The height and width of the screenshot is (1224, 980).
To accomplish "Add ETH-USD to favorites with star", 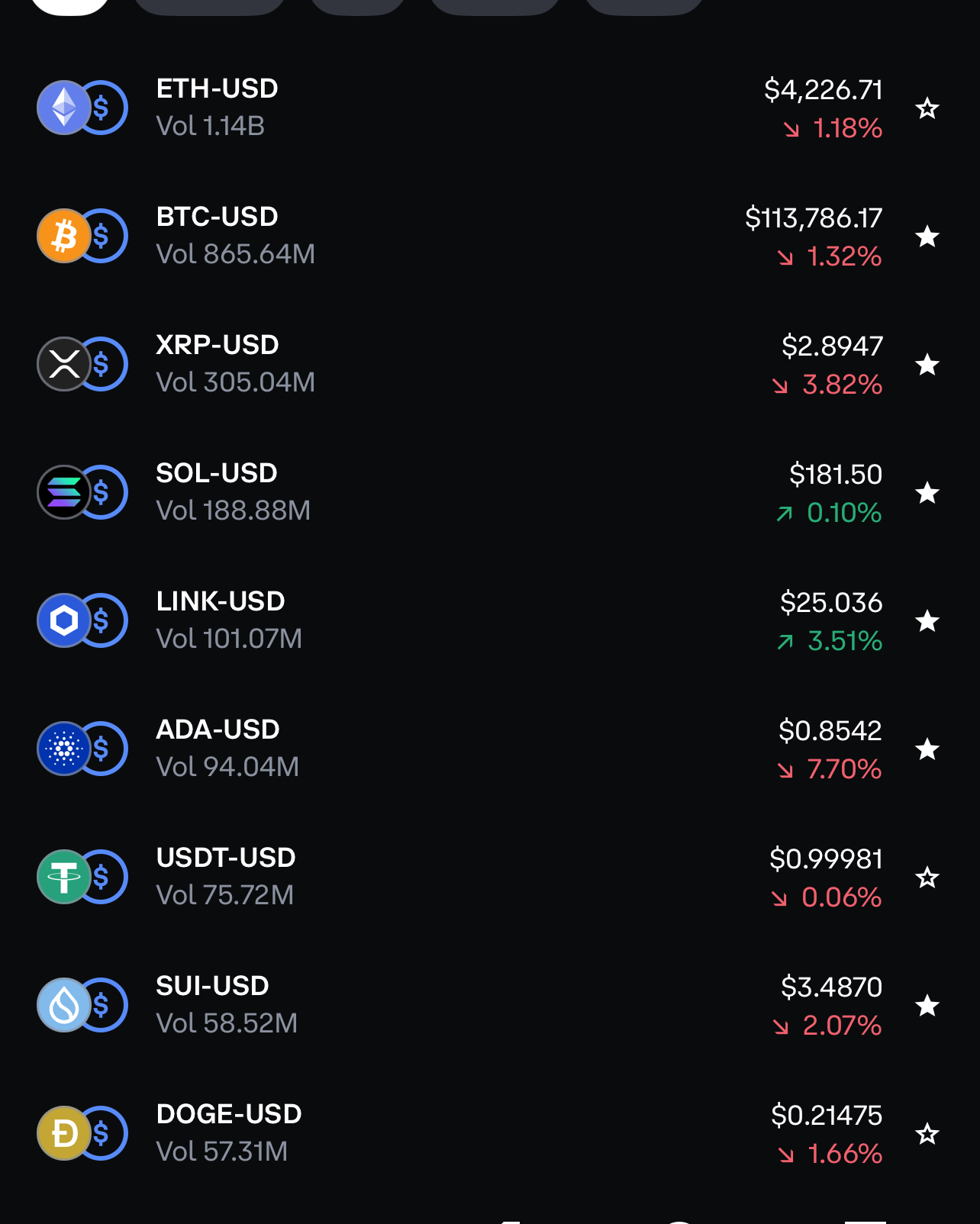I will pyautogui.click(x=927, y=108).
